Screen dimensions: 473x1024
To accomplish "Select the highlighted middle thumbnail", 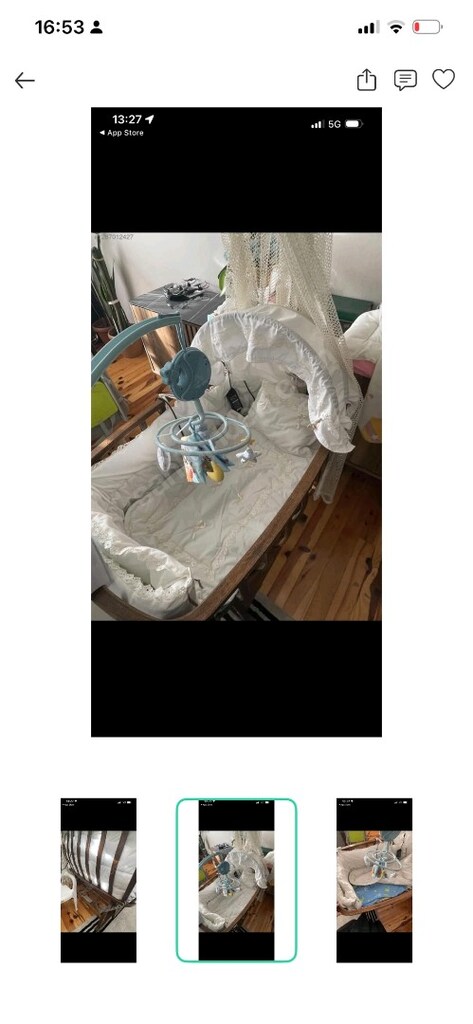I will [x=236, y=880].
